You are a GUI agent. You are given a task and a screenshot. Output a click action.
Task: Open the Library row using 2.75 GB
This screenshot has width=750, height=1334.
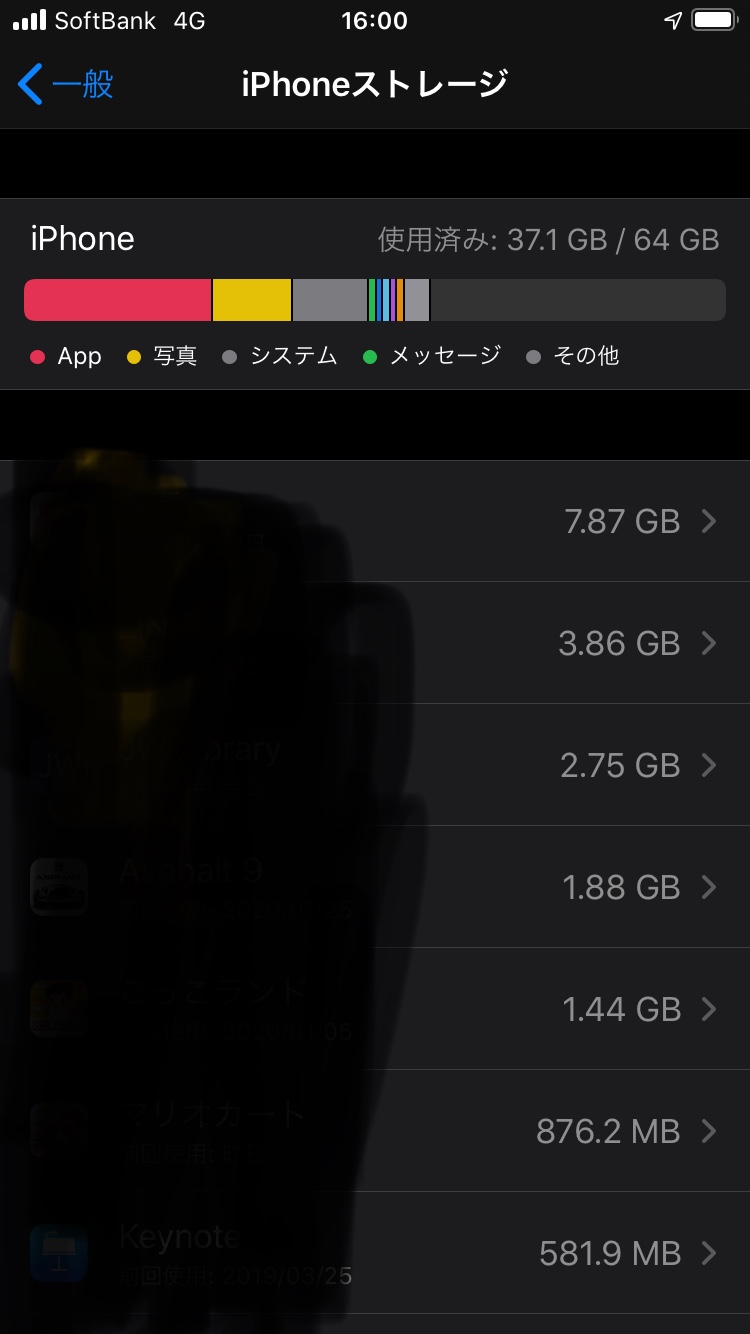pos(375,765)
